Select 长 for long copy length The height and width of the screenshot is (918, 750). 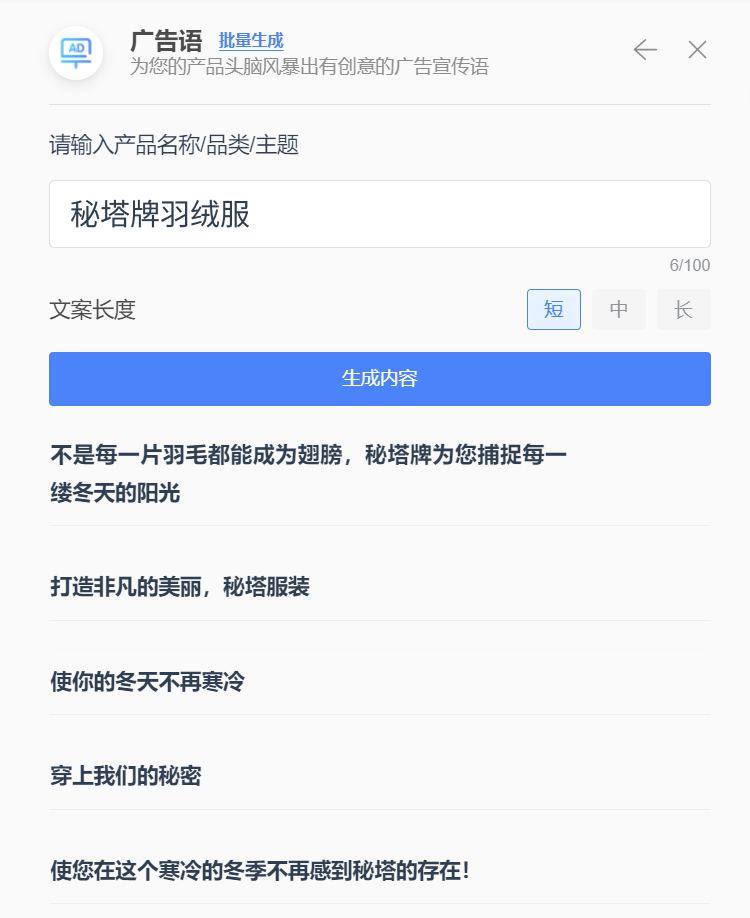[x=683, y=309]
